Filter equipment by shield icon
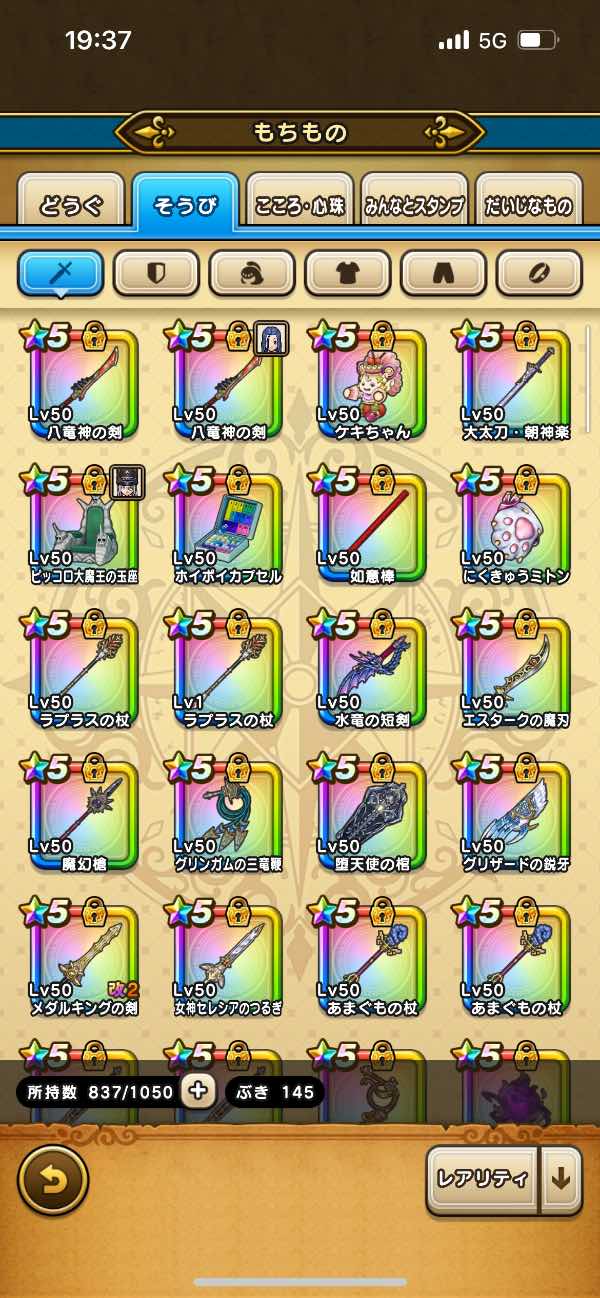This screenshot has height=1298, width=600. tap(155, 272)
